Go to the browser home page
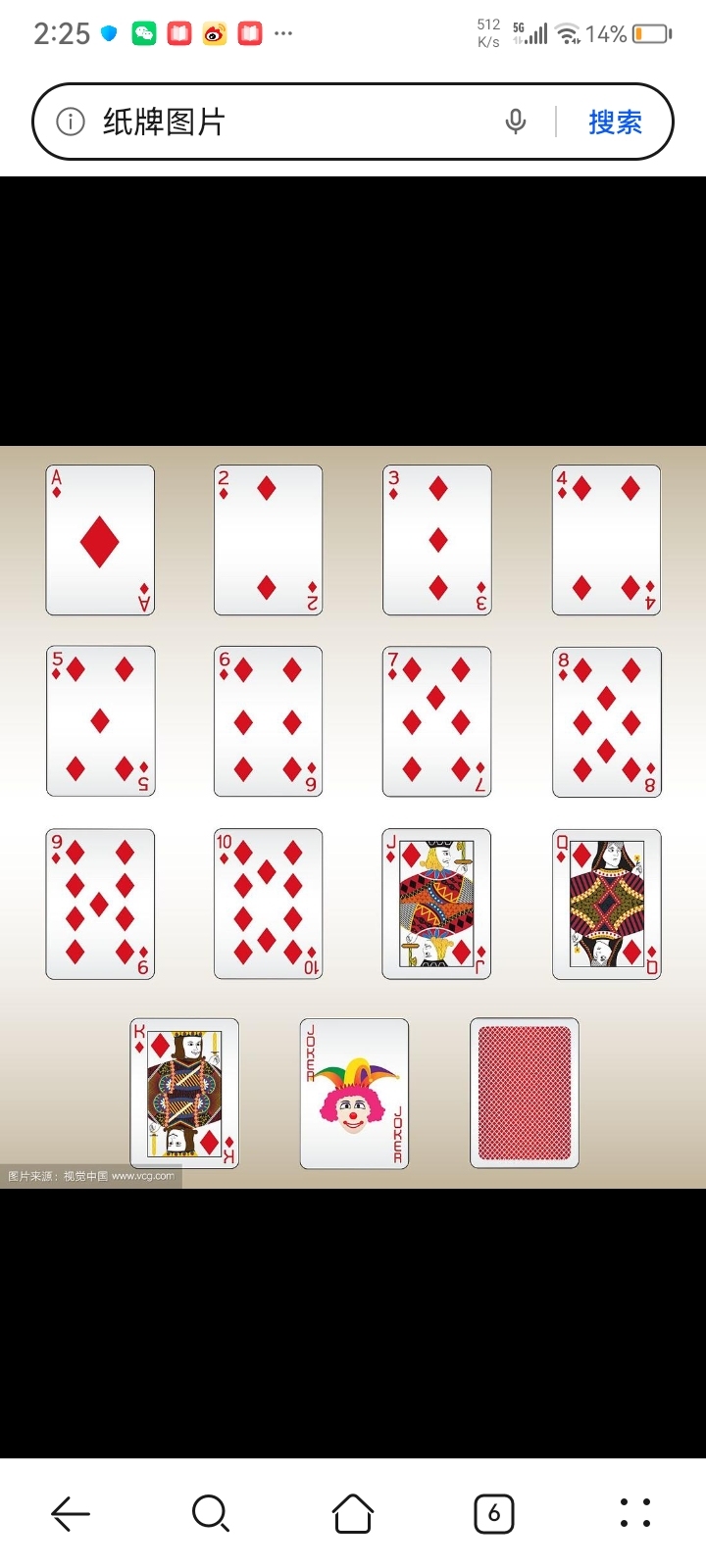This screenshot has width=706, height=1568. pos(353,1513)
